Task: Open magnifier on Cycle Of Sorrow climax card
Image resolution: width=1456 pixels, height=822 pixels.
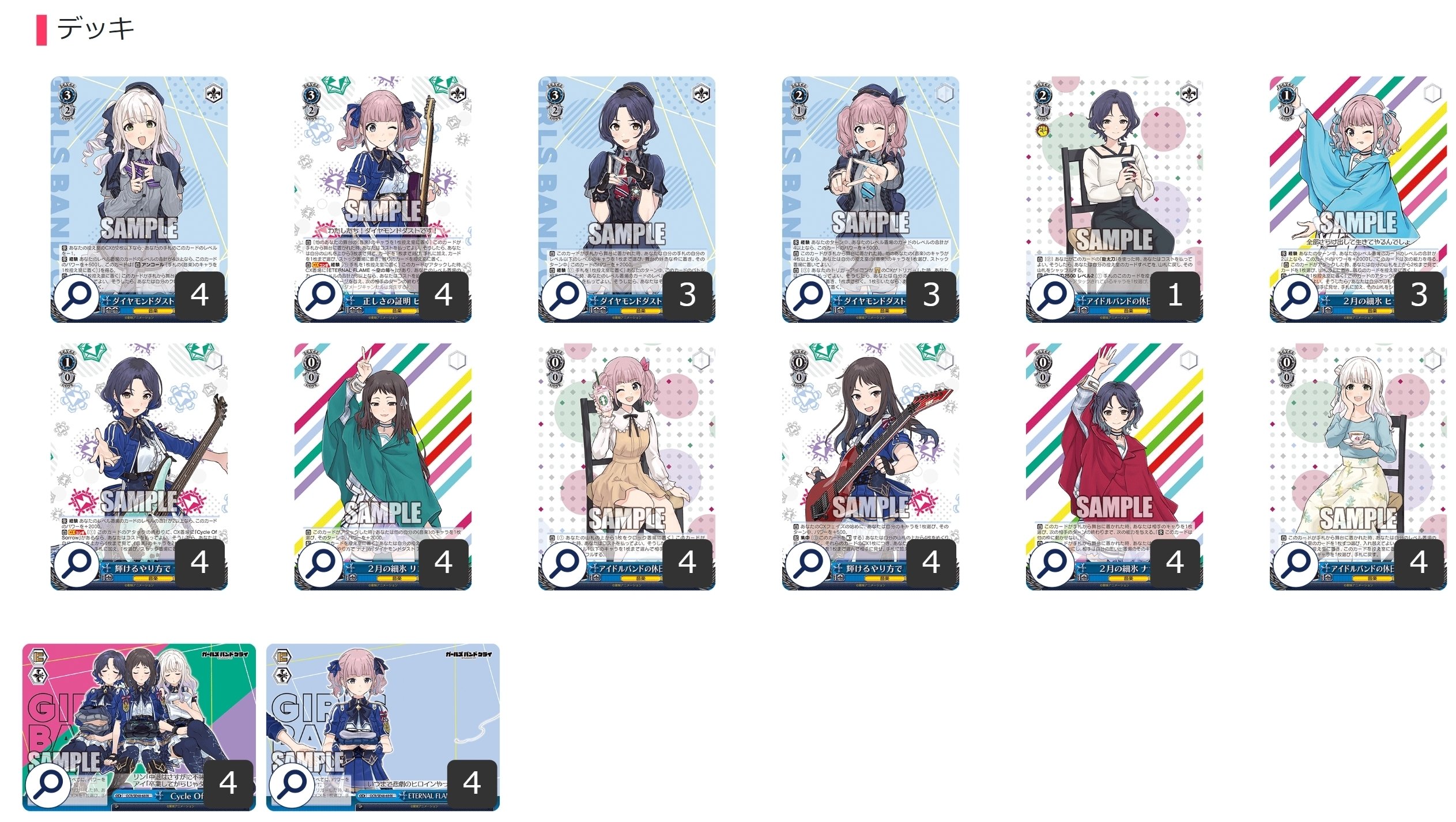Action: tap(49, 784)
